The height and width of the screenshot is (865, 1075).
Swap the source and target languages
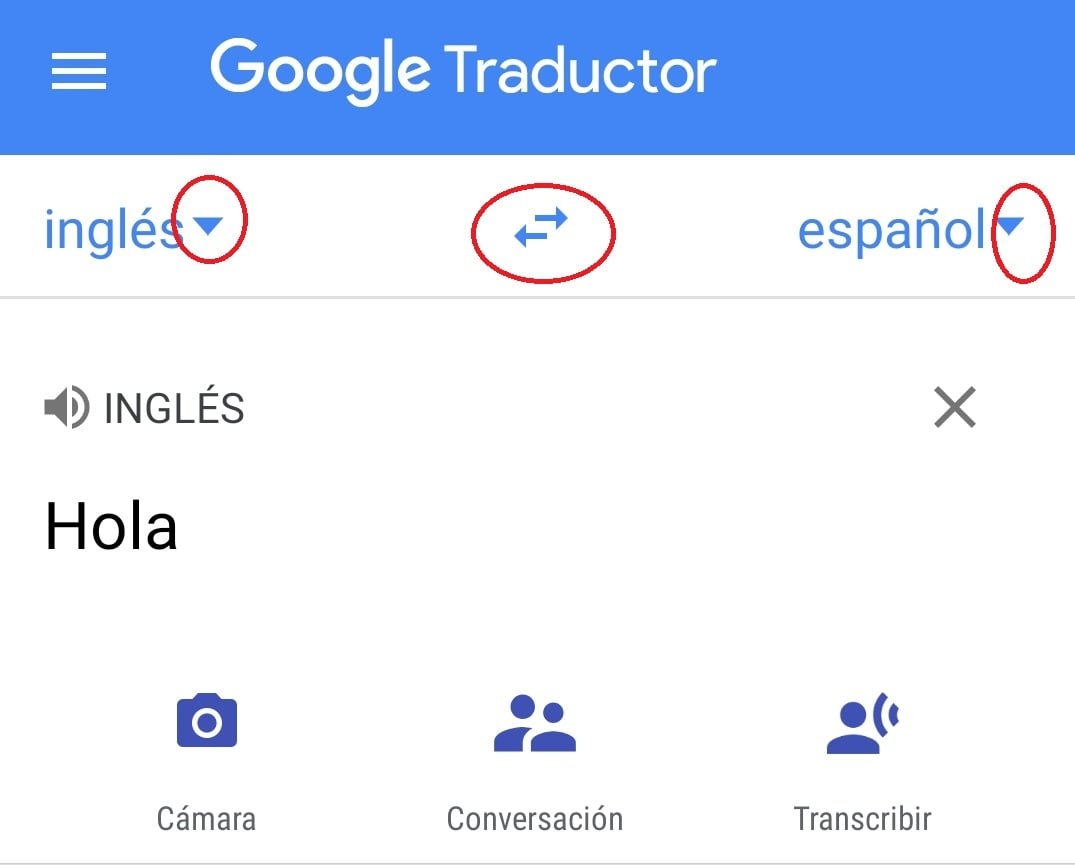point(541,227)
